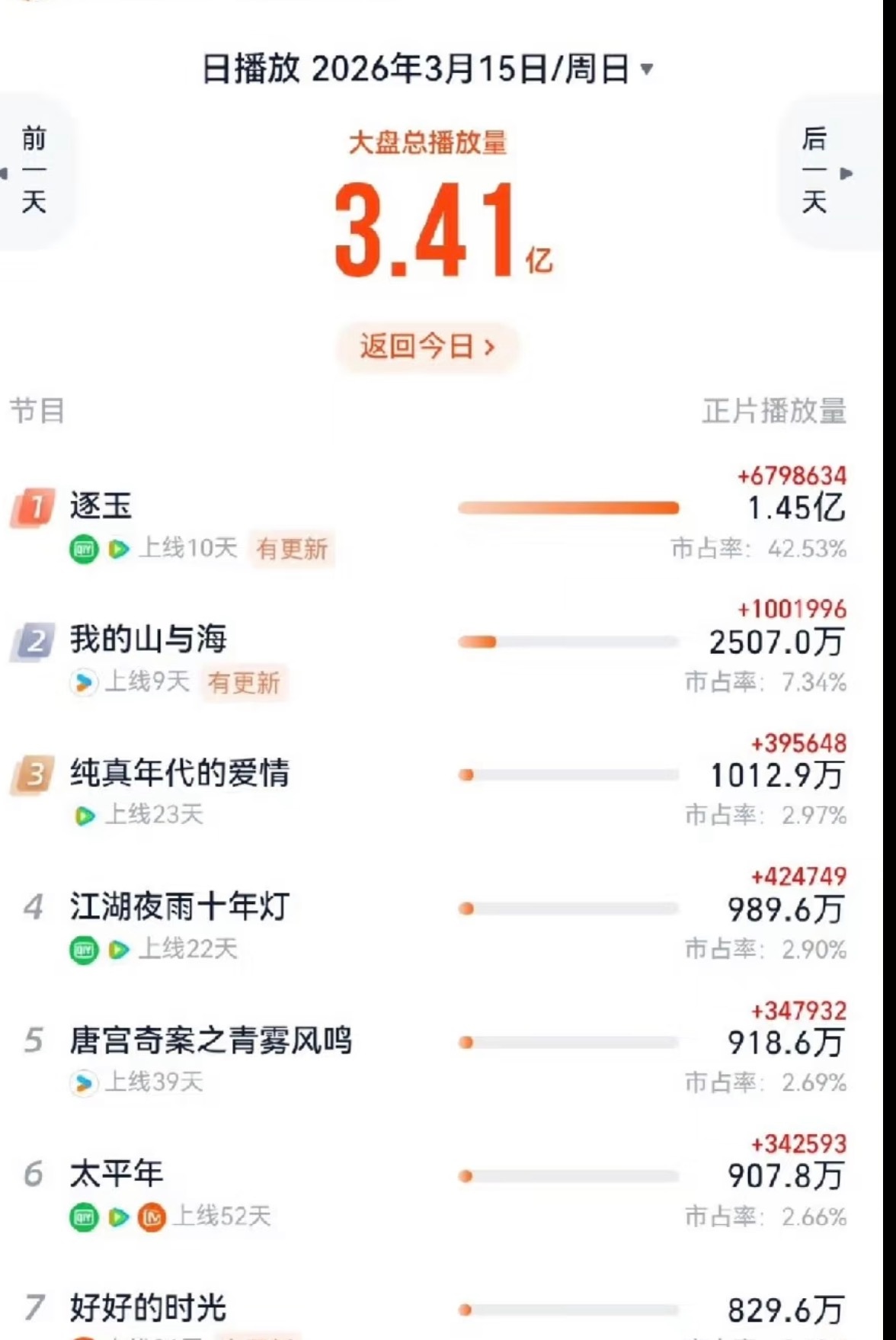Image resolution: width=896 pixels, height=1340 pixels.
Task: Click the playback progress bar of 逐玉
Action: coord(568,507)
